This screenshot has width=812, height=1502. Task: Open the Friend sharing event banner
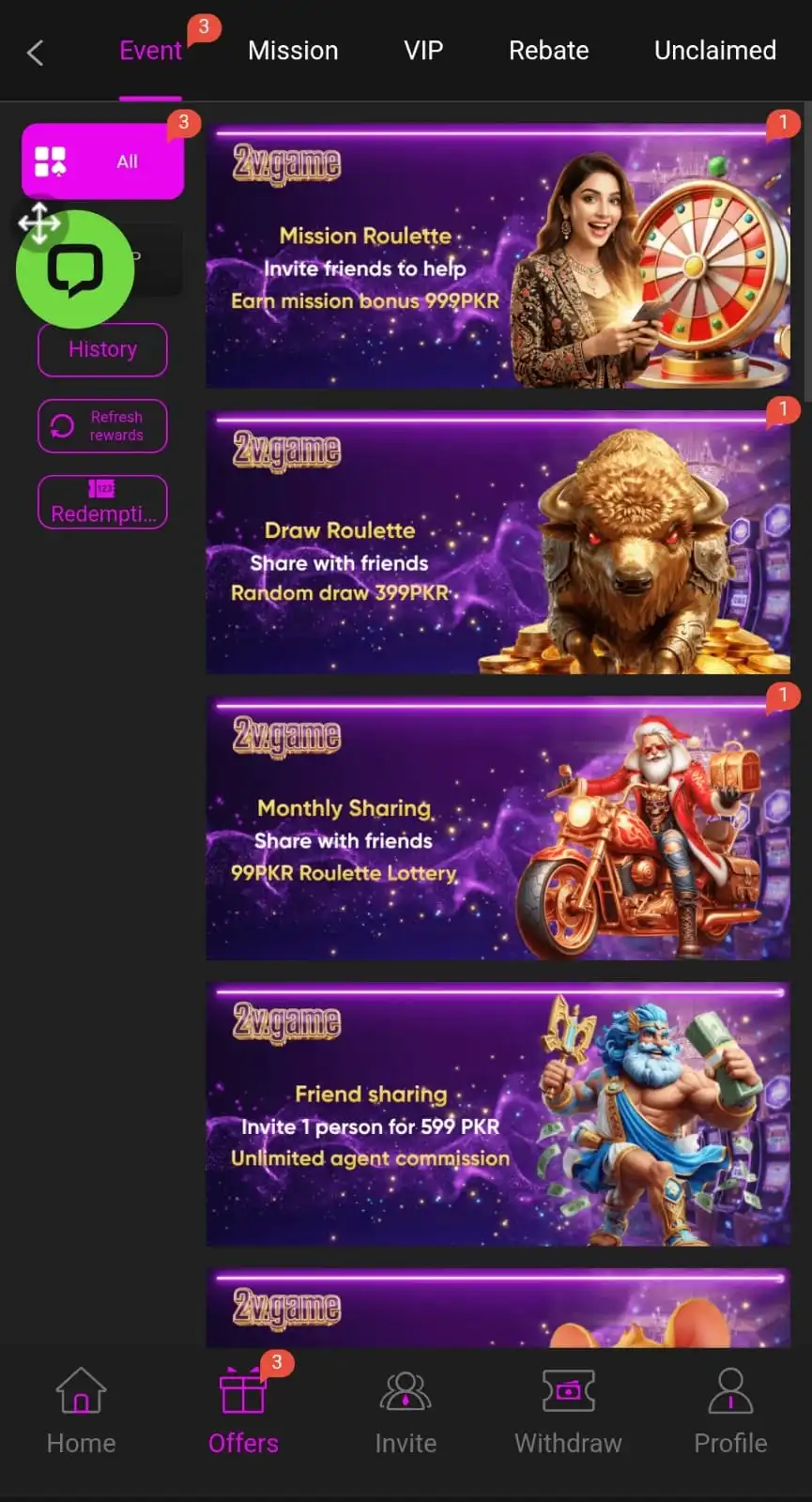click(498, 1114)
